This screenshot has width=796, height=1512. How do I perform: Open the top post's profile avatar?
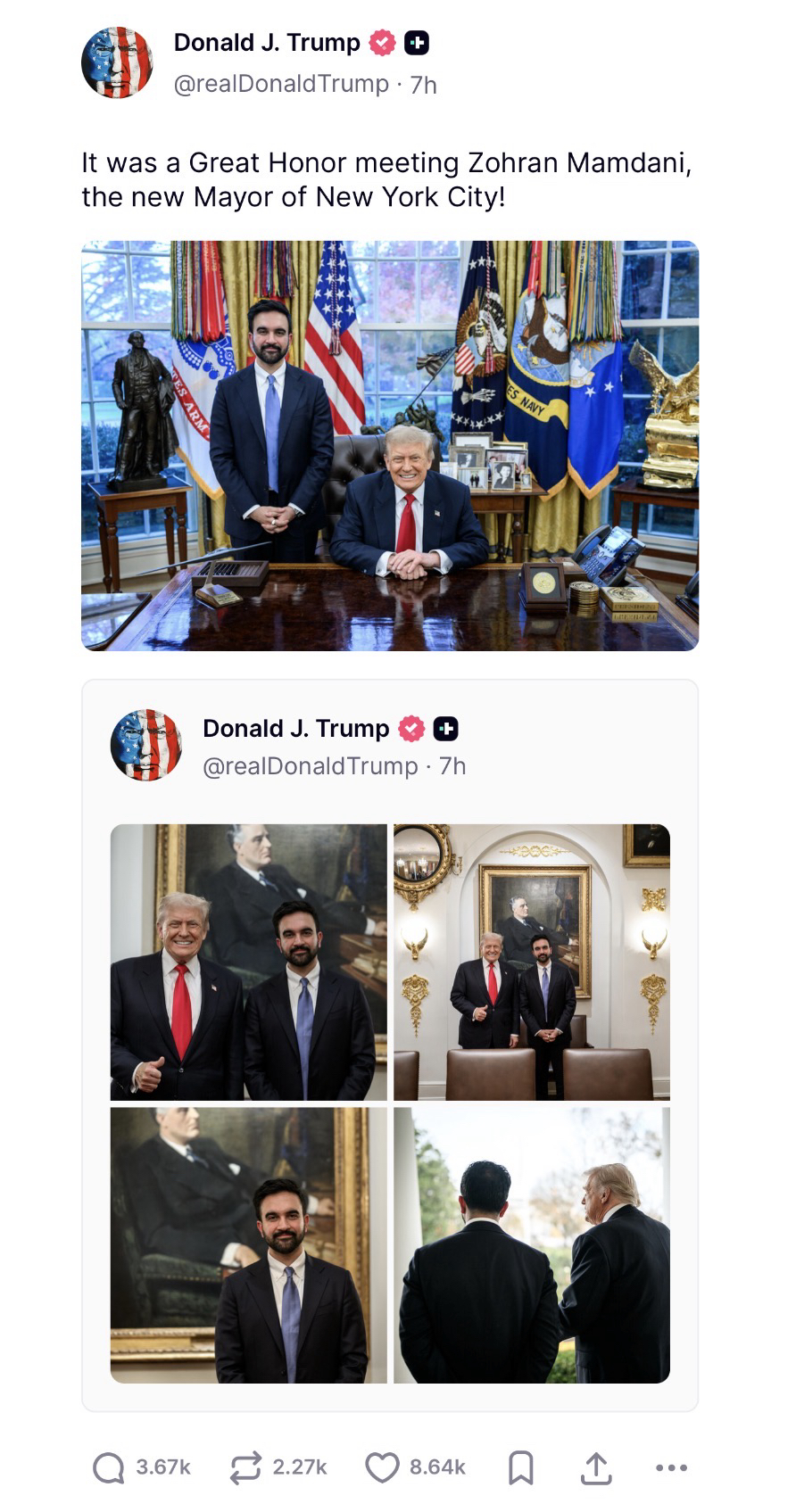pos(117,62)
